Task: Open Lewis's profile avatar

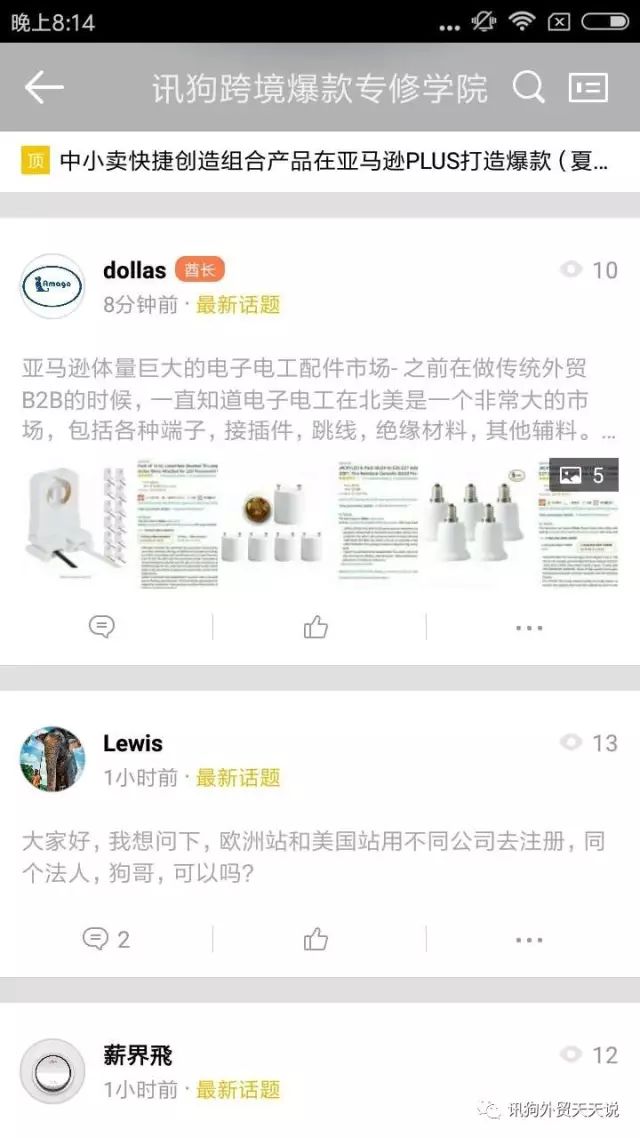Action: [52, 759]
